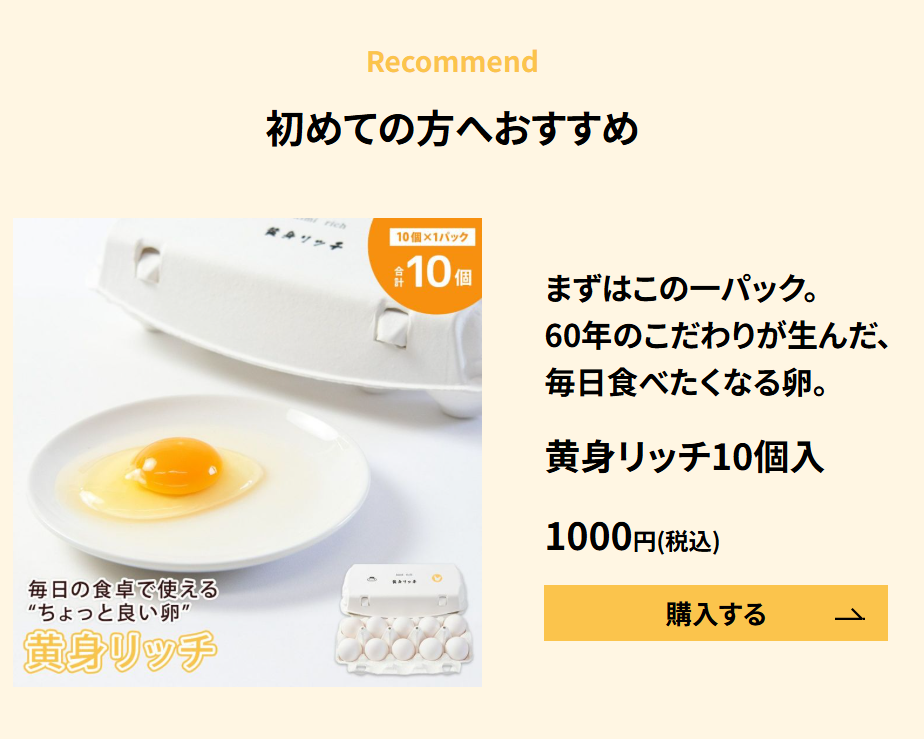Open the 黄身リッチ product image
Viewport: 924px width, 739px height.
click(247, 452)
